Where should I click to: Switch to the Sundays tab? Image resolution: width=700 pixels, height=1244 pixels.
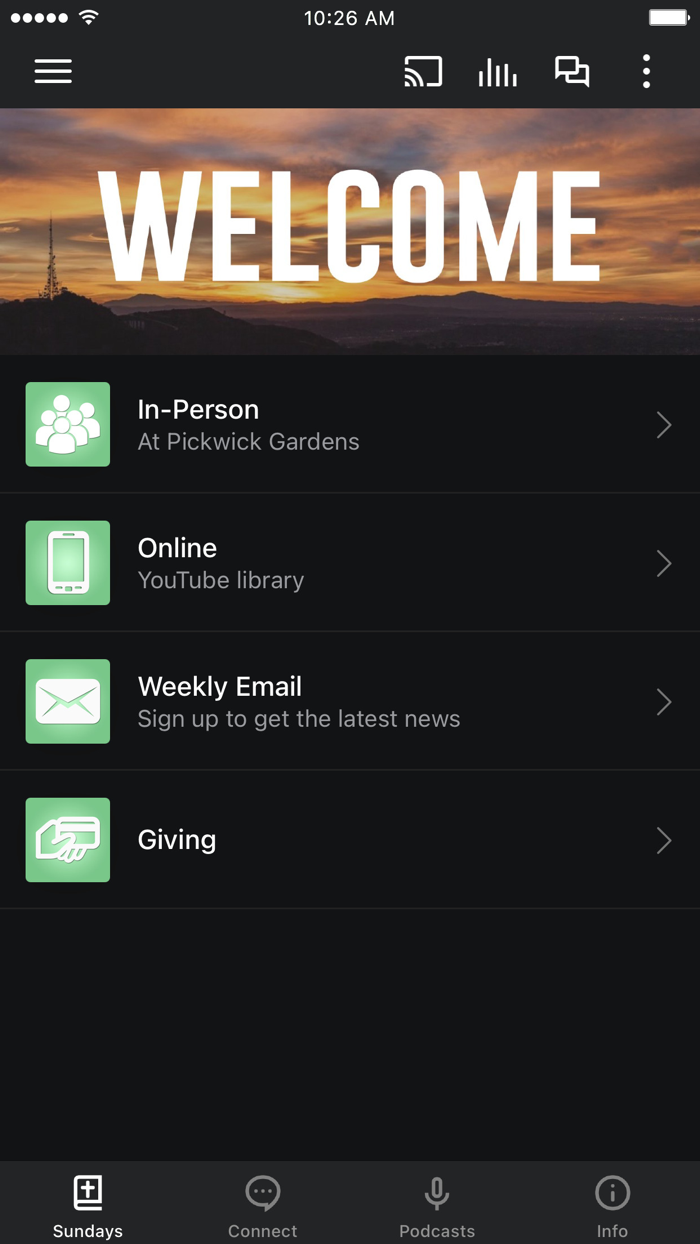(x=88, y=1205)
